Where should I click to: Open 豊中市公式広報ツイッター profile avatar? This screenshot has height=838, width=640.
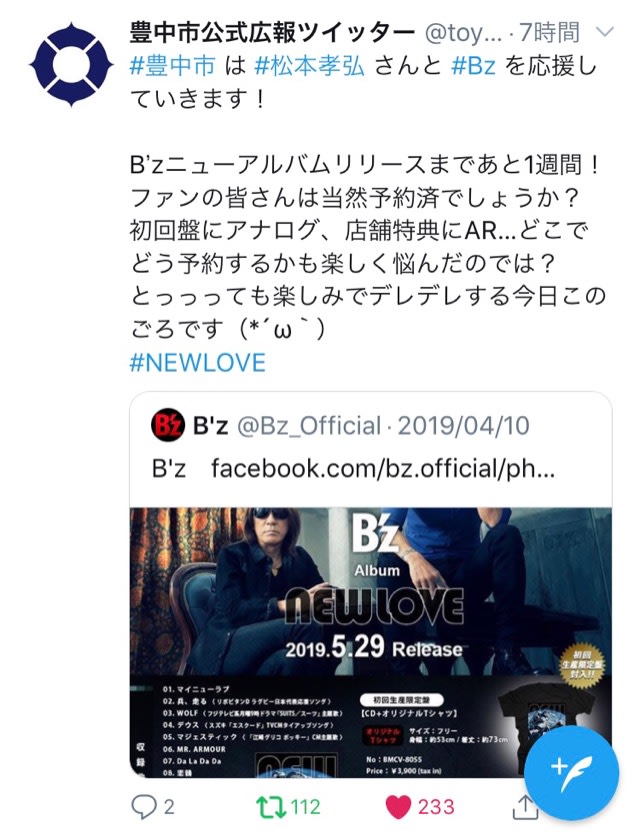pyautogui.click(x=64, y=64)
